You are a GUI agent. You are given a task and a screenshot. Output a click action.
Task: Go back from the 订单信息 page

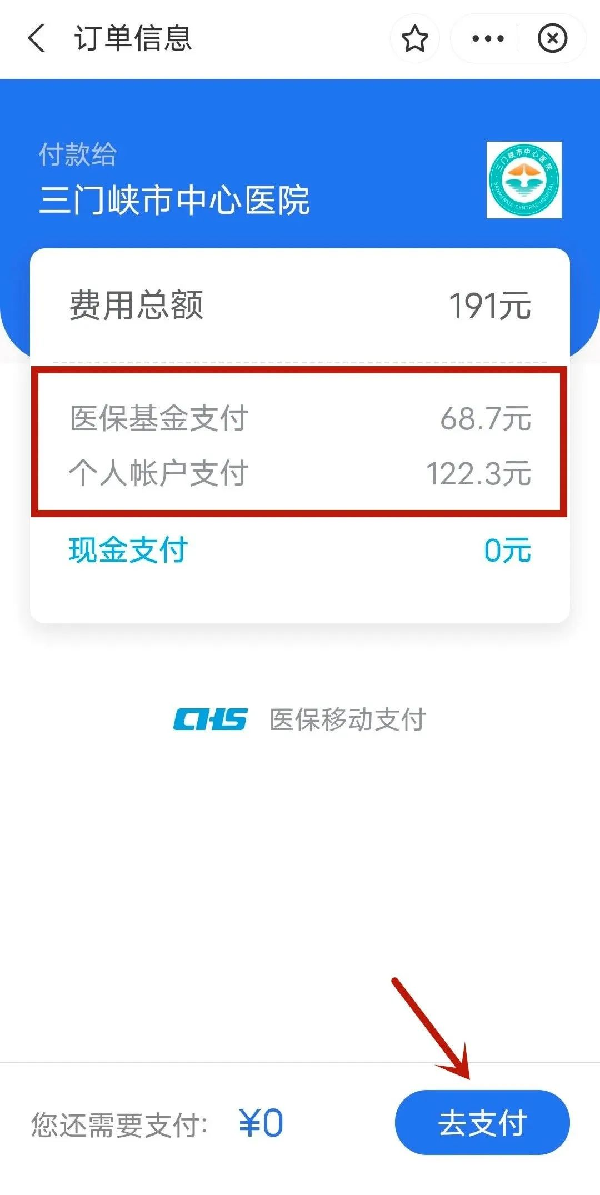coord(37,39)
